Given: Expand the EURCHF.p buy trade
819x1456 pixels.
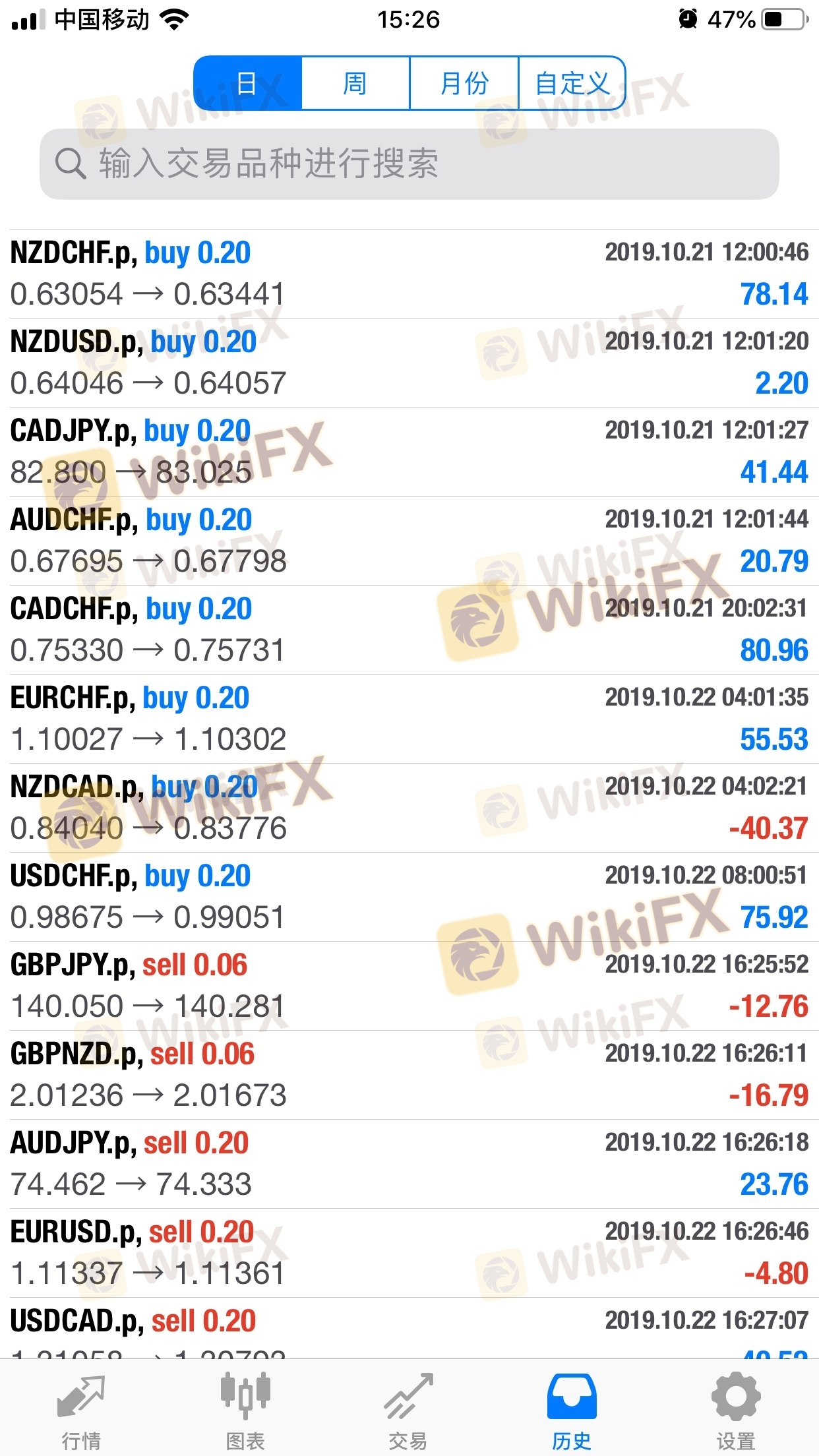Looking at the screenshot, I should (x=409, y=719).
